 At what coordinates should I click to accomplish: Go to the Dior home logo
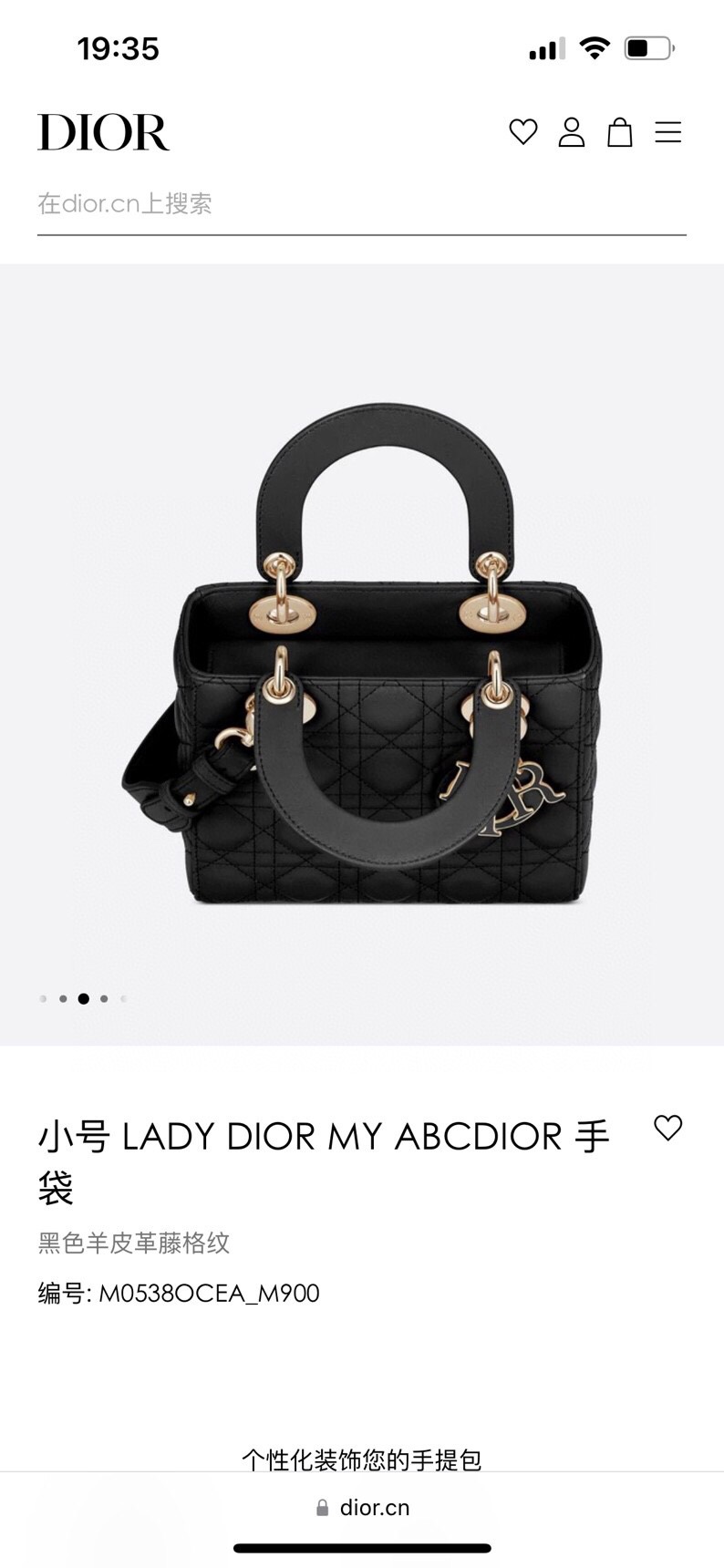(x=103, y=132)
